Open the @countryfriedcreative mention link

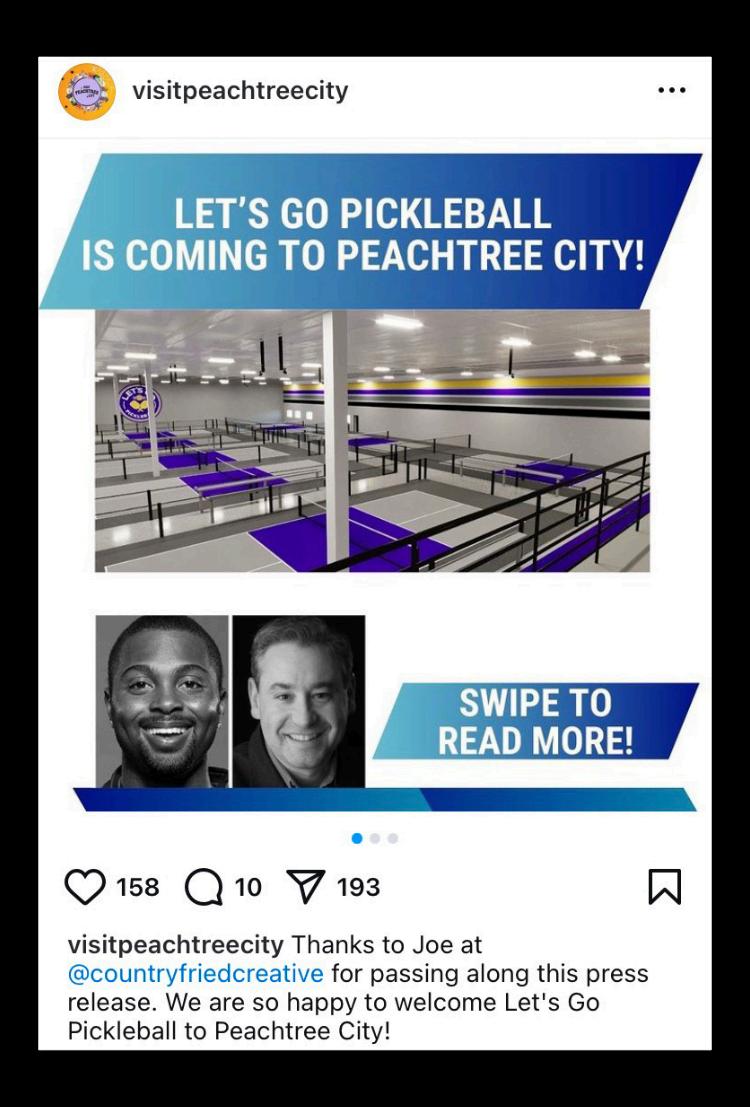click(196, 973)
